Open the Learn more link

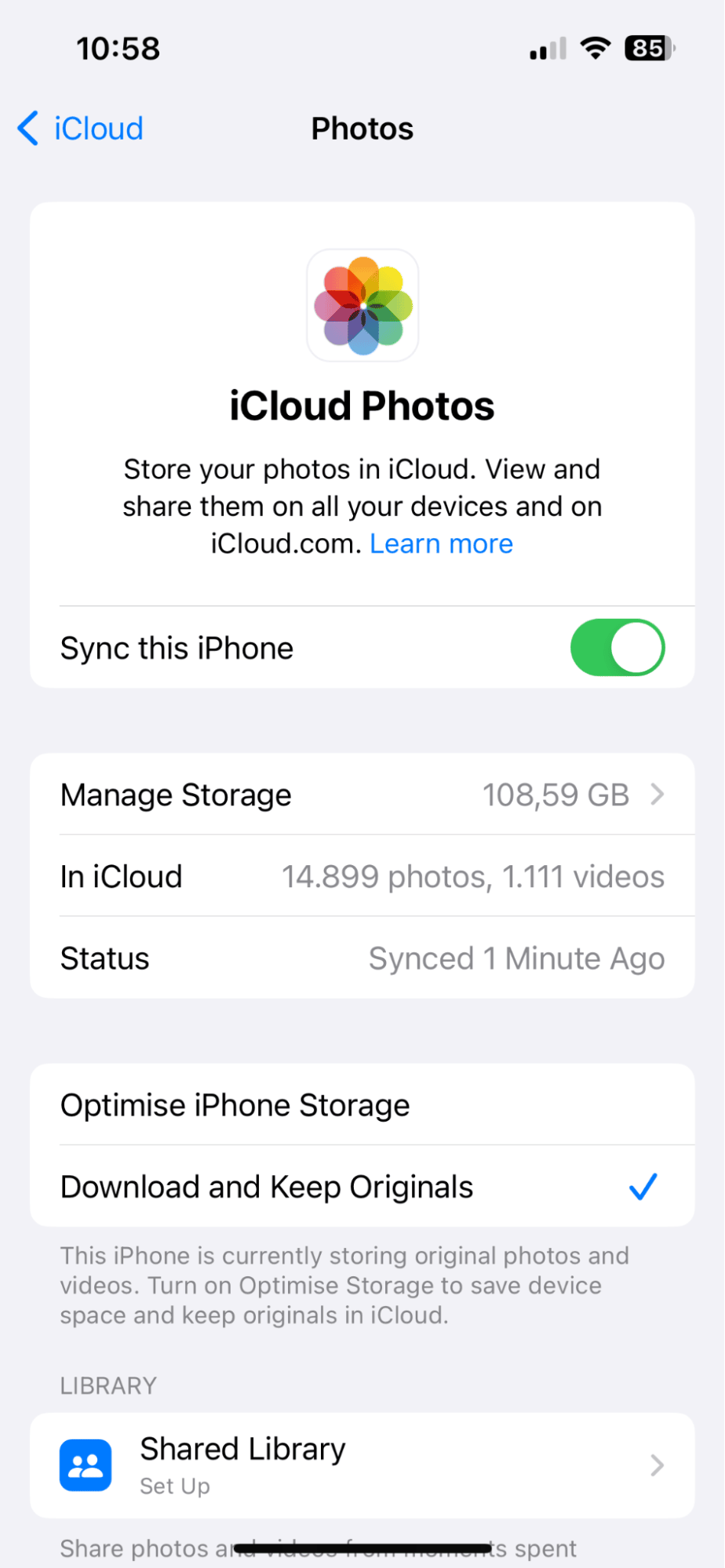point(442,543)
